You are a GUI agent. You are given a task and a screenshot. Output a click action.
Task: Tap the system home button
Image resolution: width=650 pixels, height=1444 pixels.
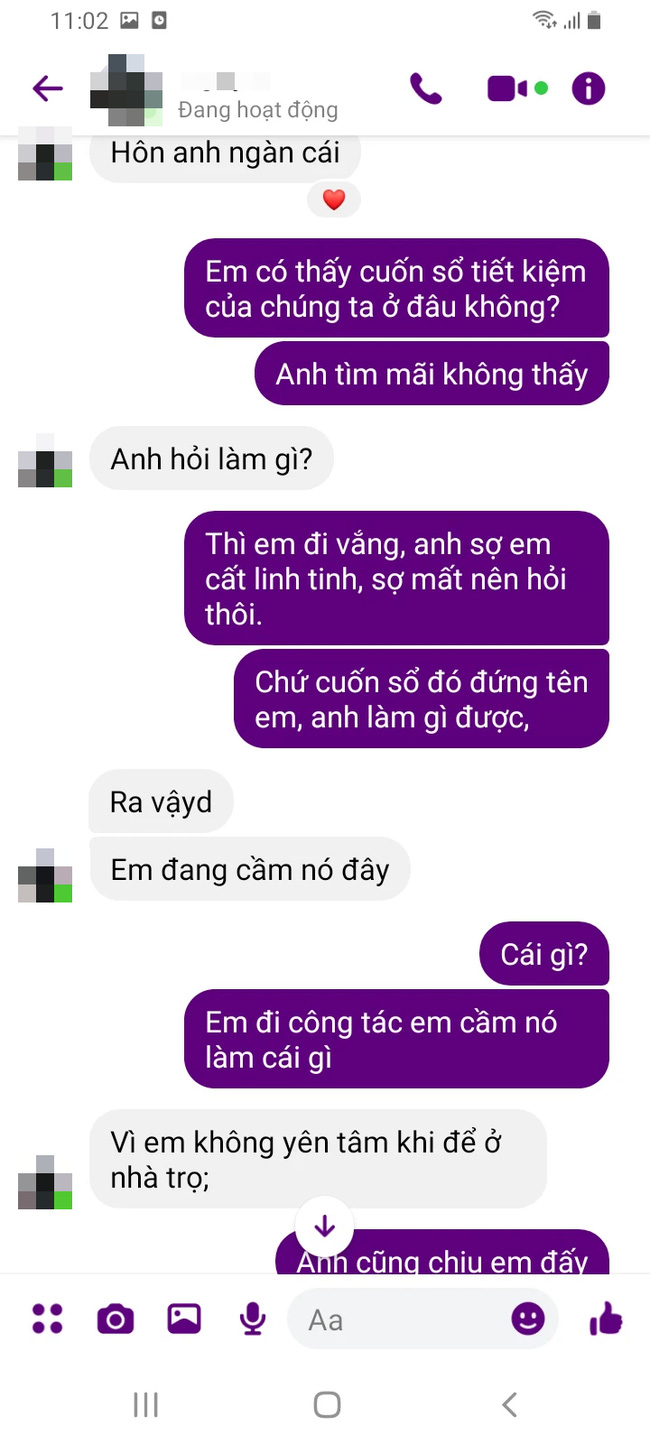pyautogui.click(x=326, y=1405)
